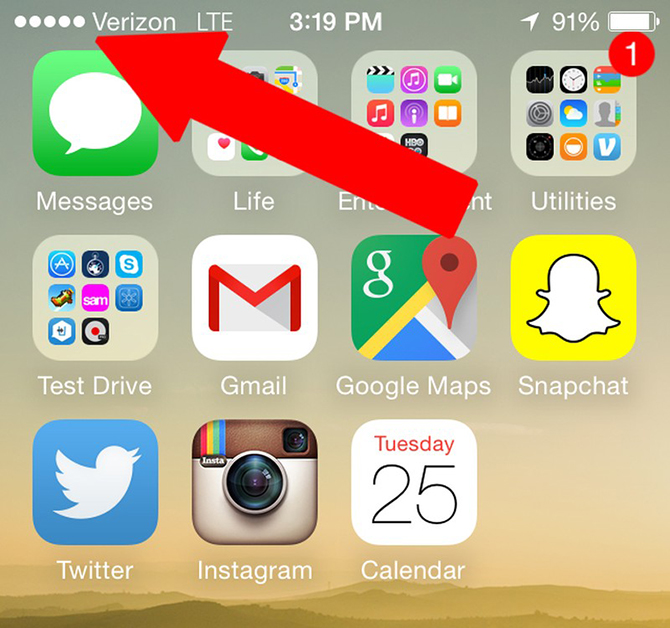
Task: Open the Test Drive folder
Action: 95,298
